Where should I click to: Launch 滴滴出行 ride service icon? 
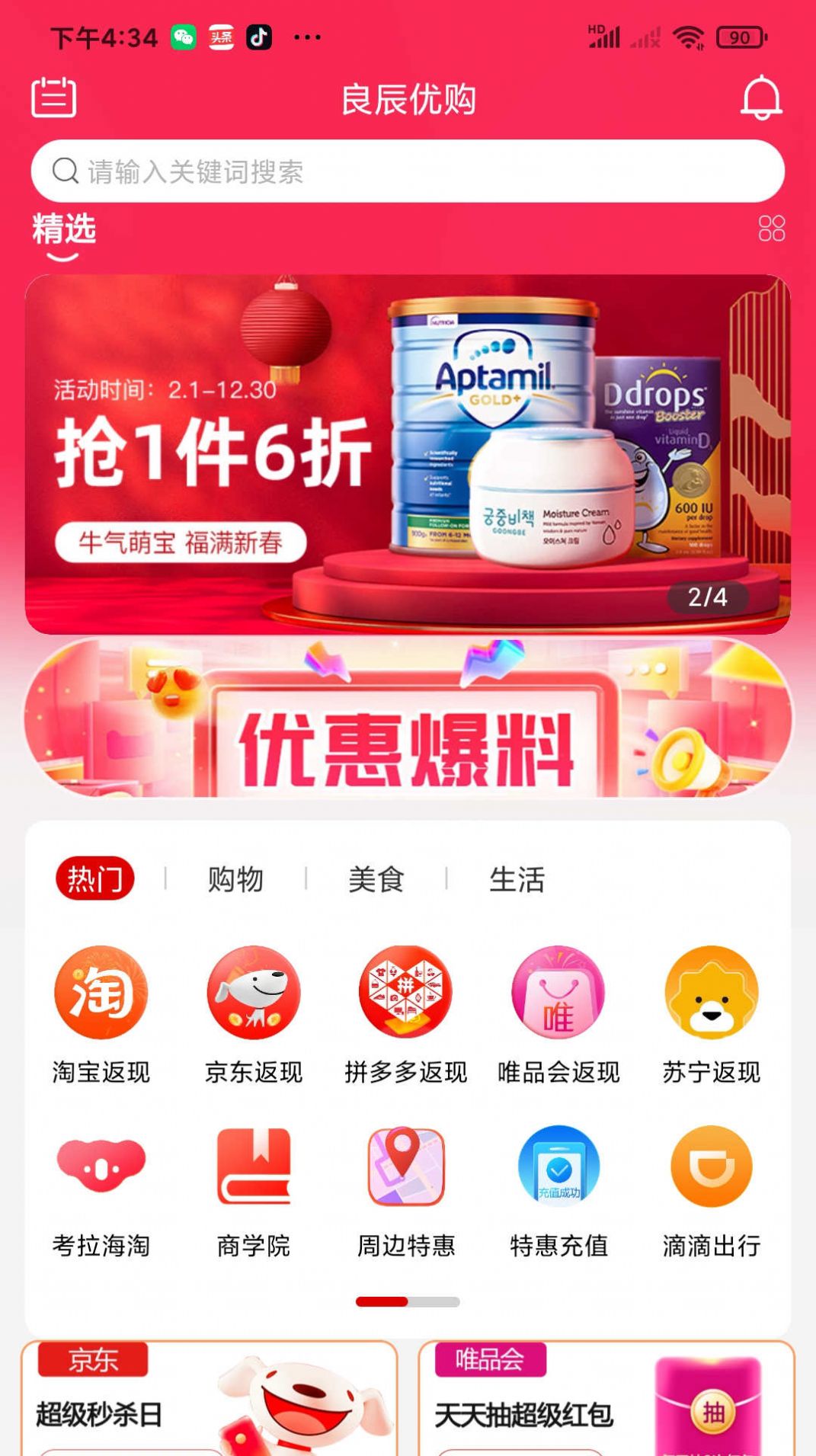pyautogui.click(x=710, y=1167)
